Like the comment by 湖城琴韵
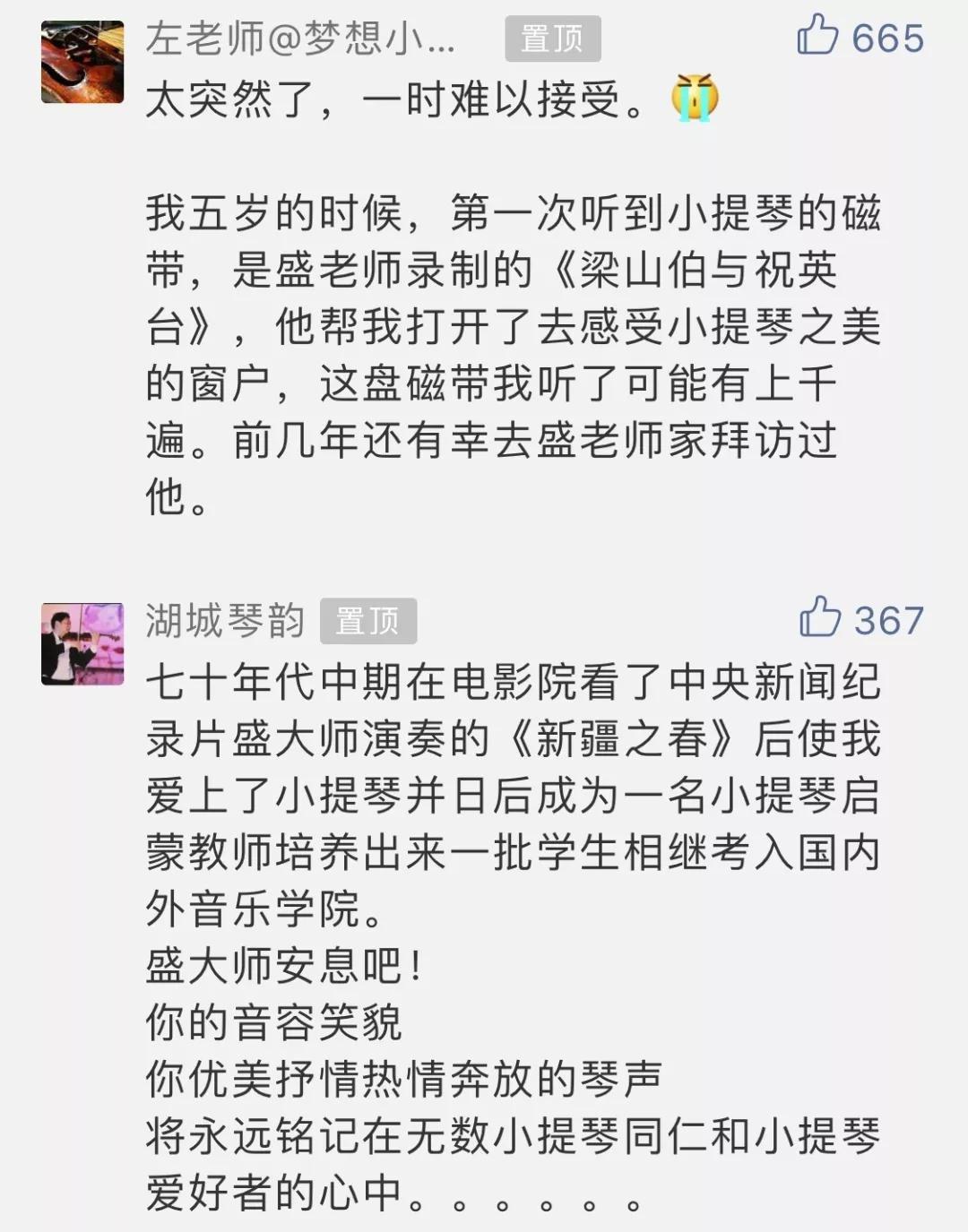Viewport: 968px width, 1232px height. point(820,618)
